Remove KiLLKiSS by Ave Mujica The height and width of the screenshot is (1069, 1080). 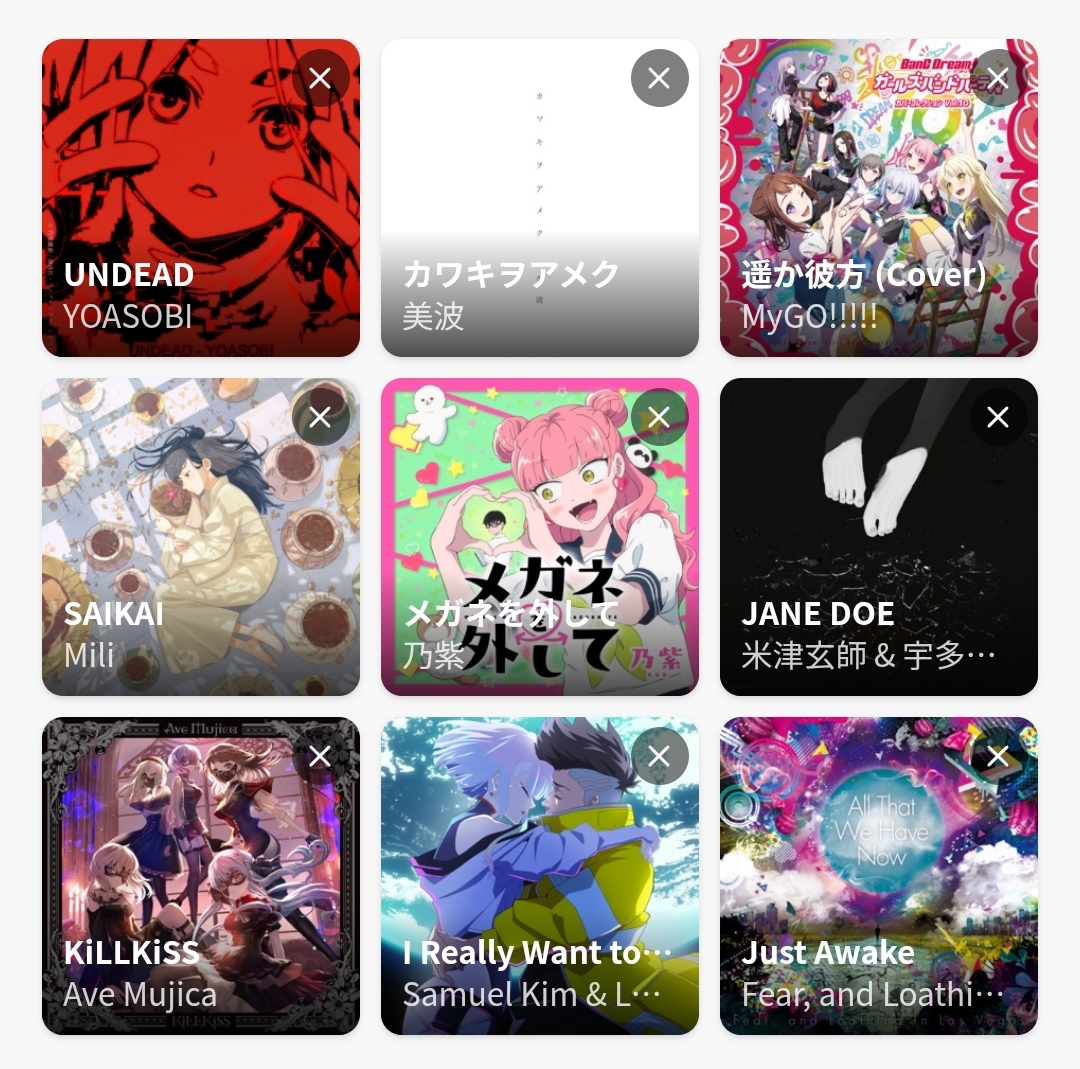coord(320,756)
